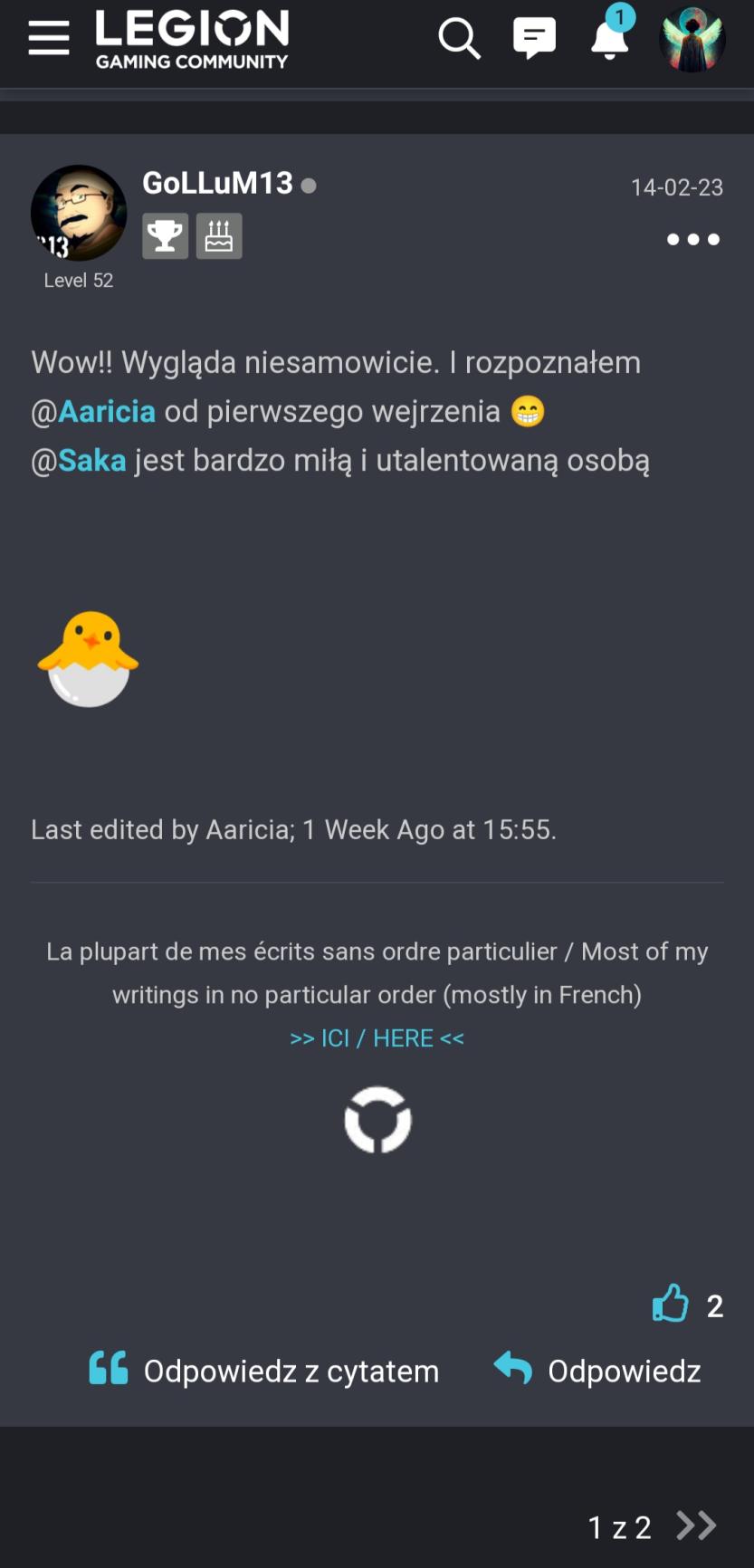Open the @Aaricia mention
The height and width of the screenshot is (1568, 754).
click(x=106, y=412)
